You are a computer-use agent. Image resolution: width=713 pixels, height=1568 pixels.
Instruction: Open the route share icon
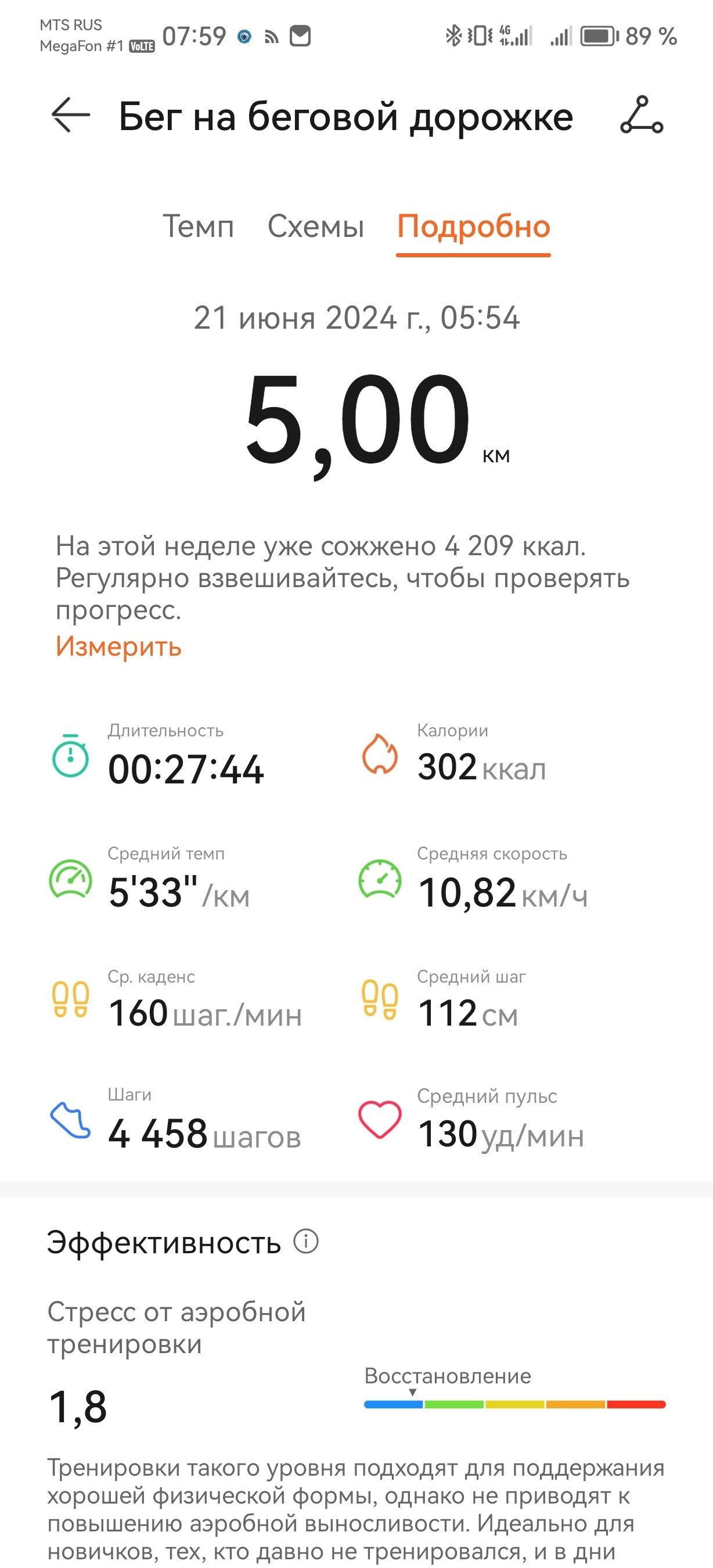[x=642, y=114]
